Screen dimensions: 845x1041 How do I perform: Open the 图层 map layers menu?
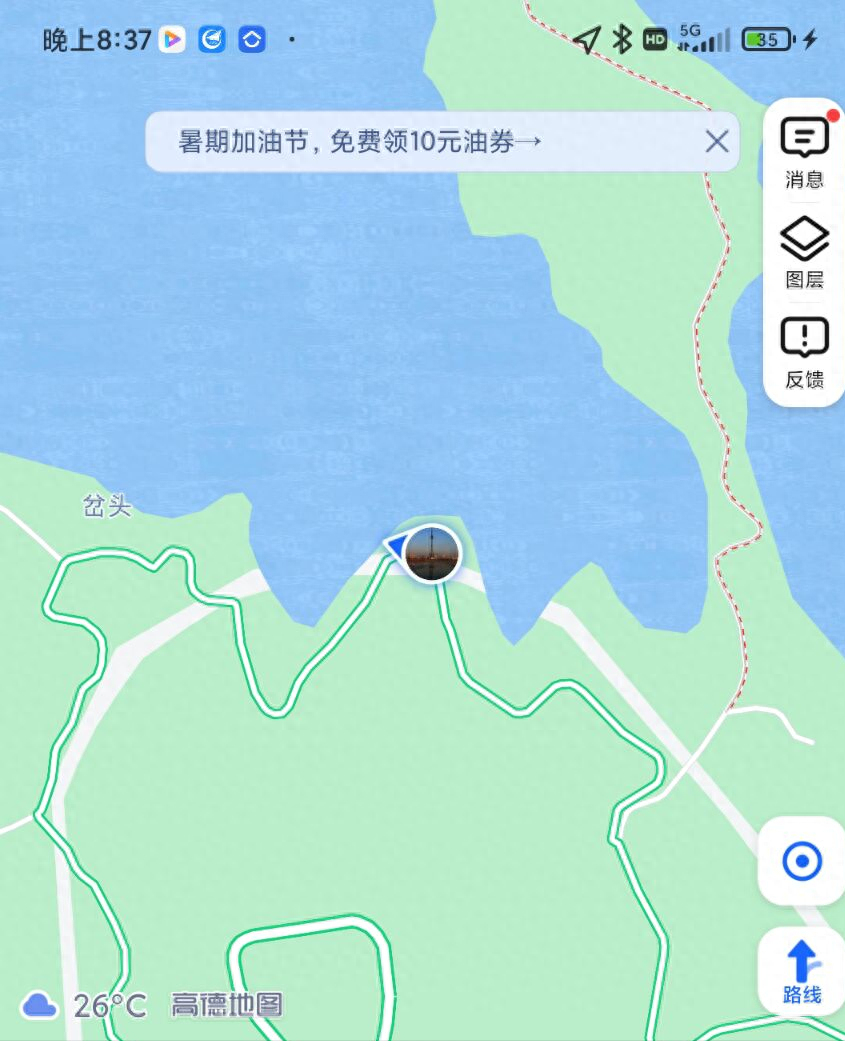[804, 253]
